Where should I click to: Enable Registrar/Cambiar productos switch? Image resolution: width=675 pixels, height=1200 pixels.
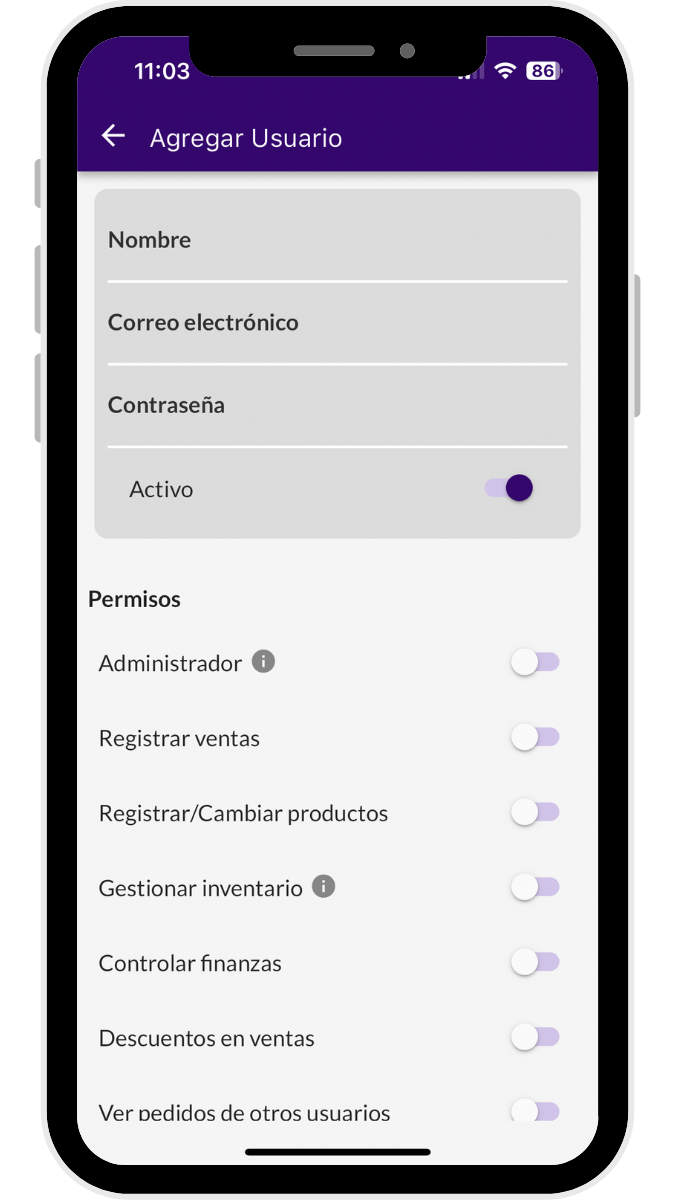pos(535,813)
